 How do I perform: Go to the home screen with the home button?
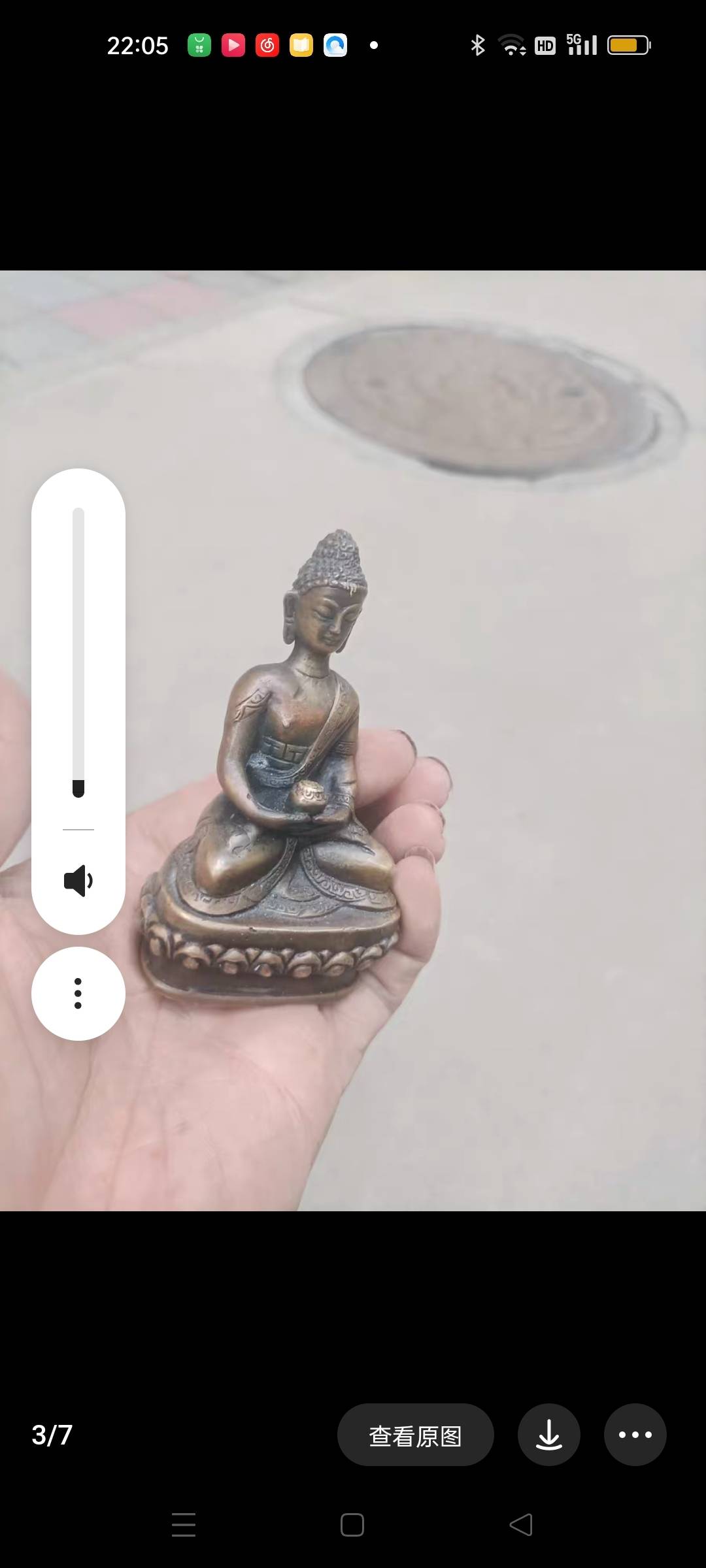point(352,1525)
